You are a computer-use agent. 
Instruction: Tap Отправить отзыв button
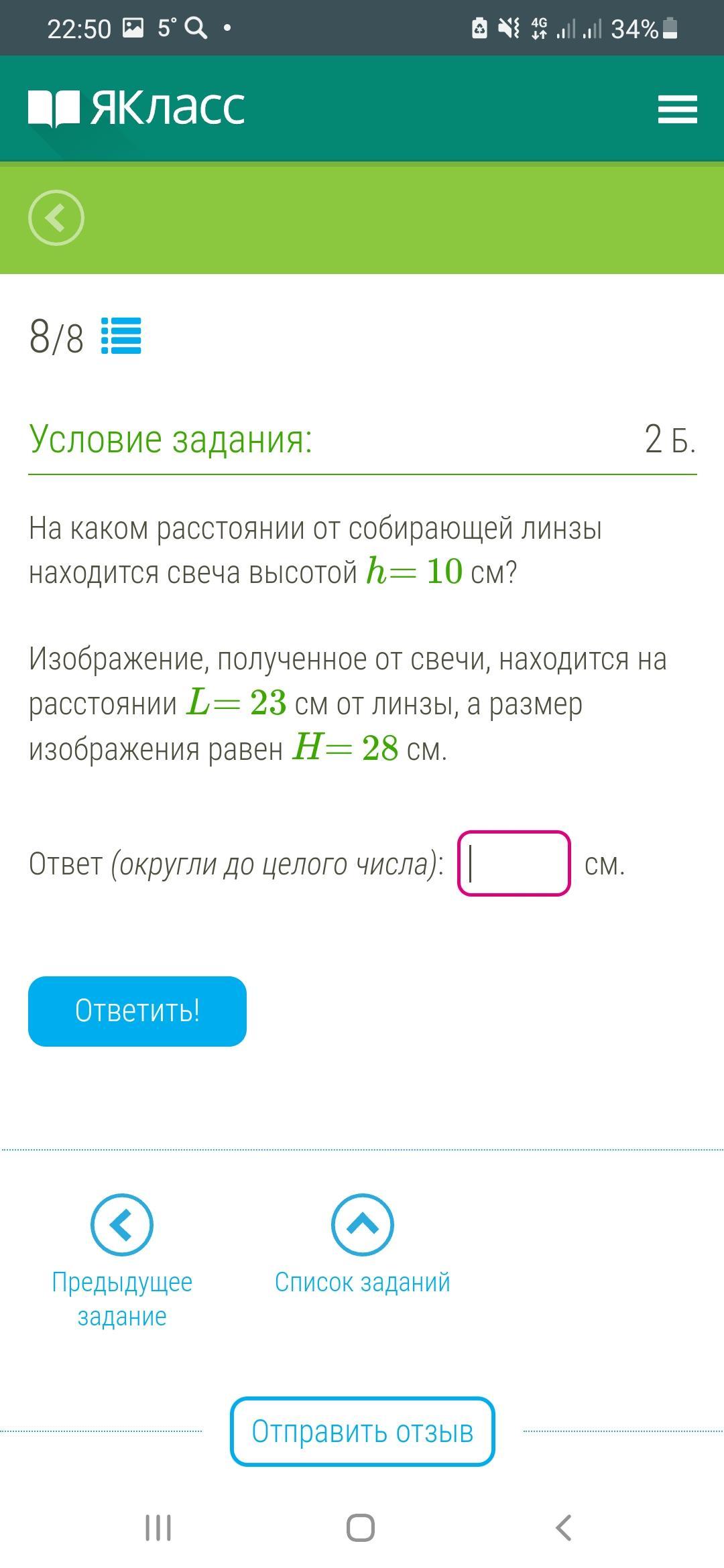pyautogui.click(x=362, y=1432)
